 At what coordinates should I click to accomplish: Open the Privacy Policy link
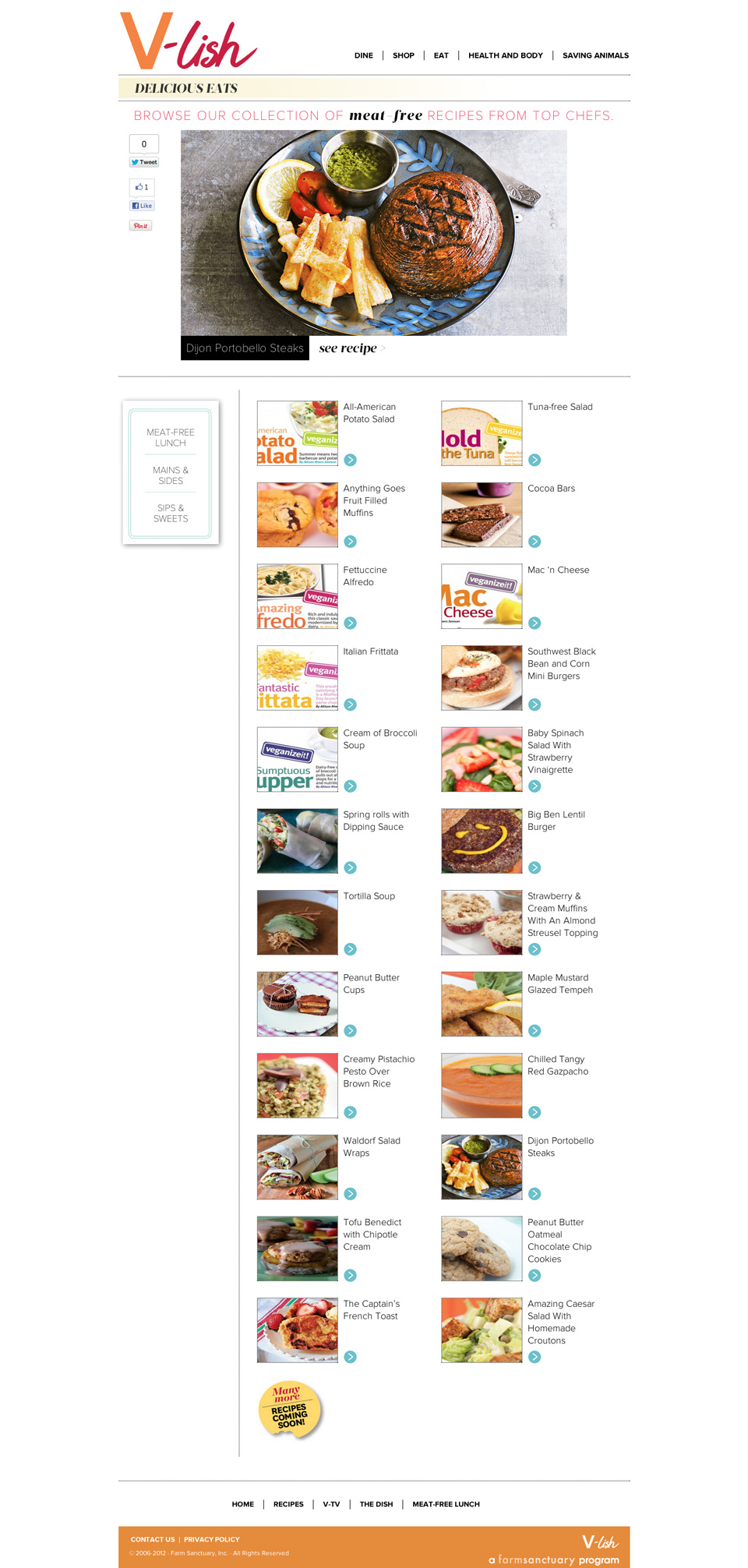coord(212,1539)
